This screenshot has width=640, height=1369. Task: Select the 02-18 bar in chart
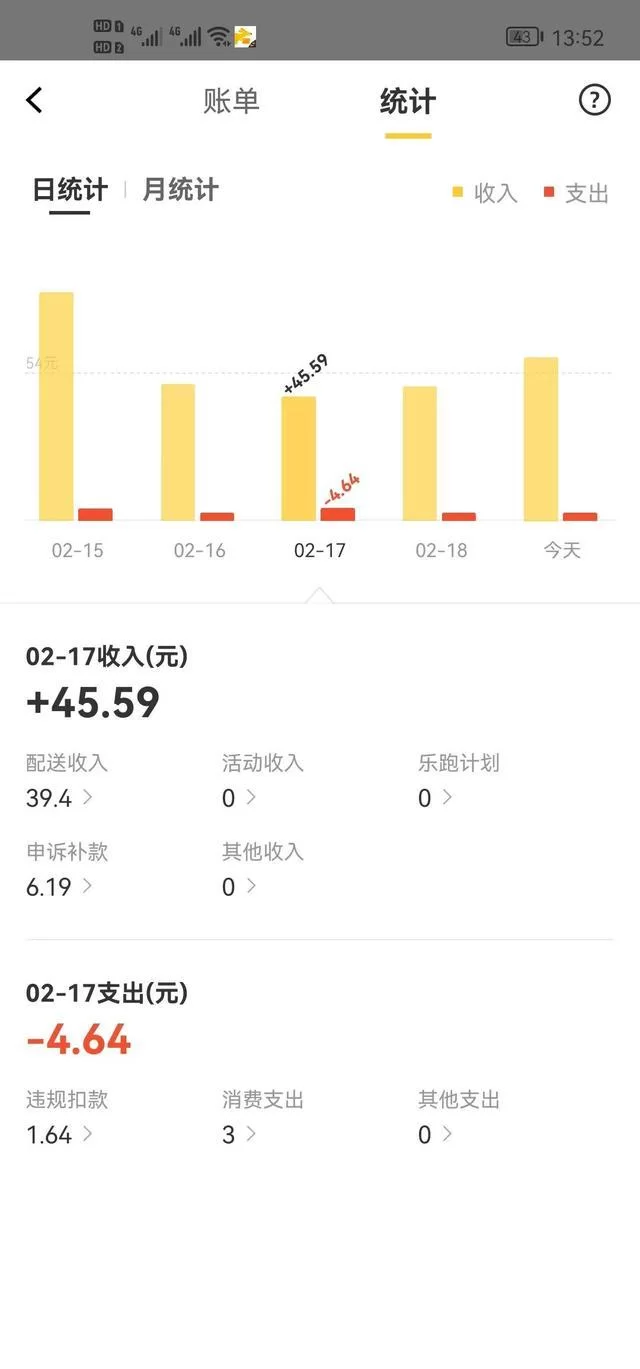pyautogui.click(x=420, y=453)
